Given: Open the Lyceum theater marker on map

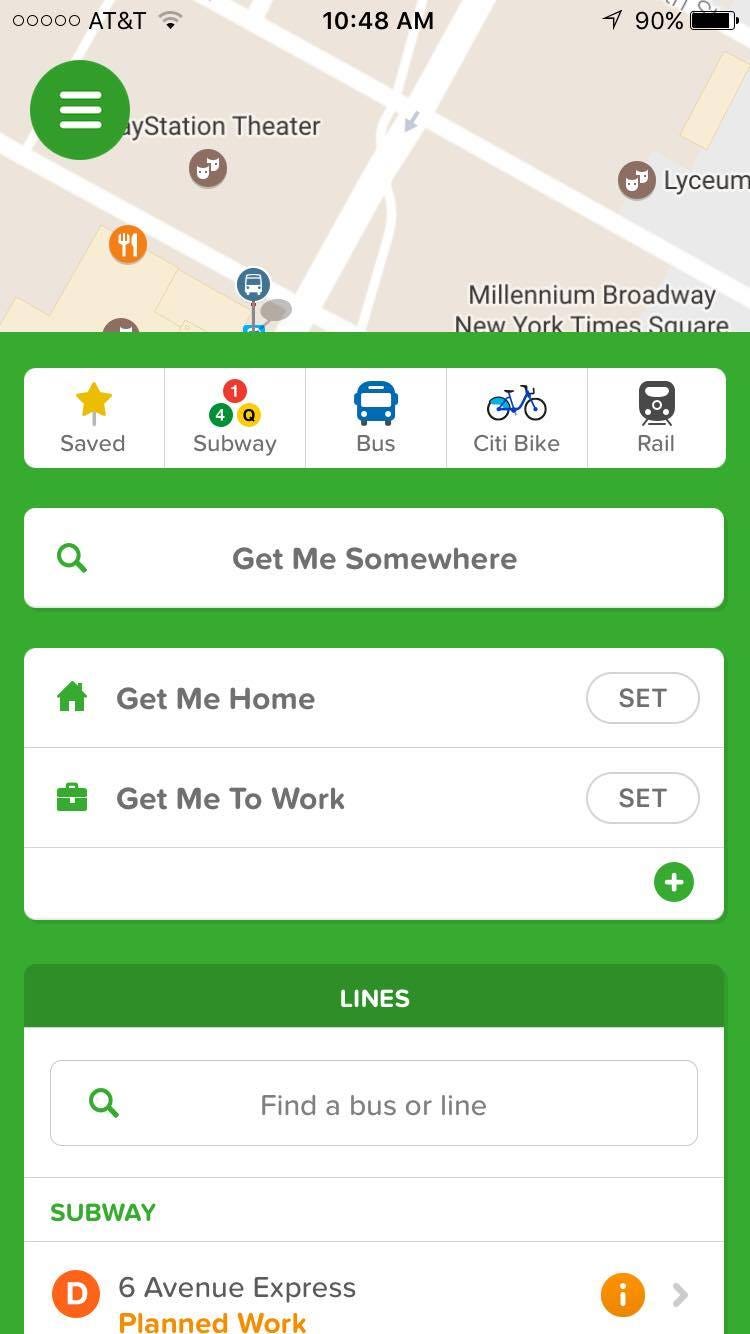Looking at the screenshot, I should coord(636,180).
